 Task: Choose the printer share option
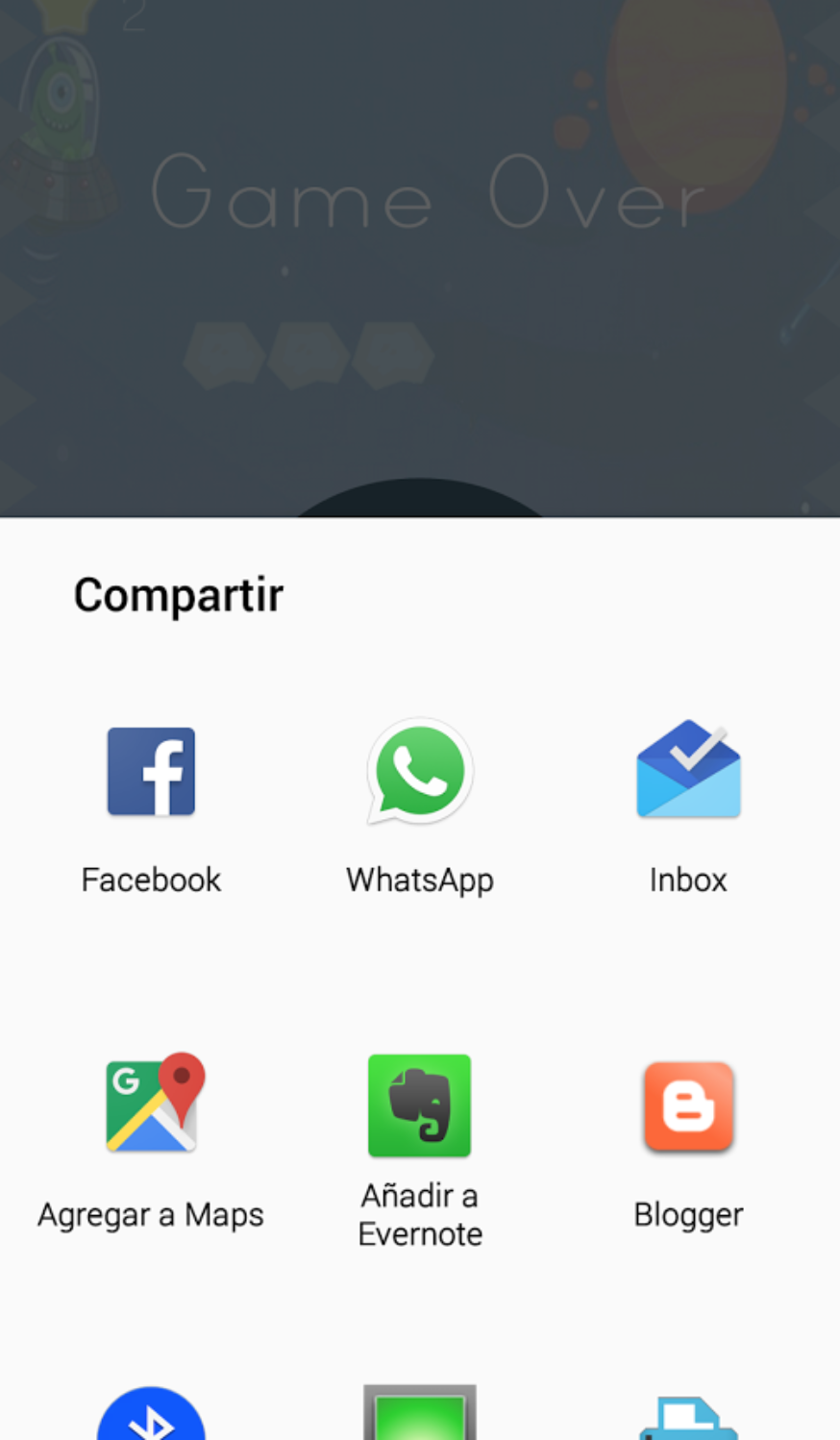[x=688, y=1419]
